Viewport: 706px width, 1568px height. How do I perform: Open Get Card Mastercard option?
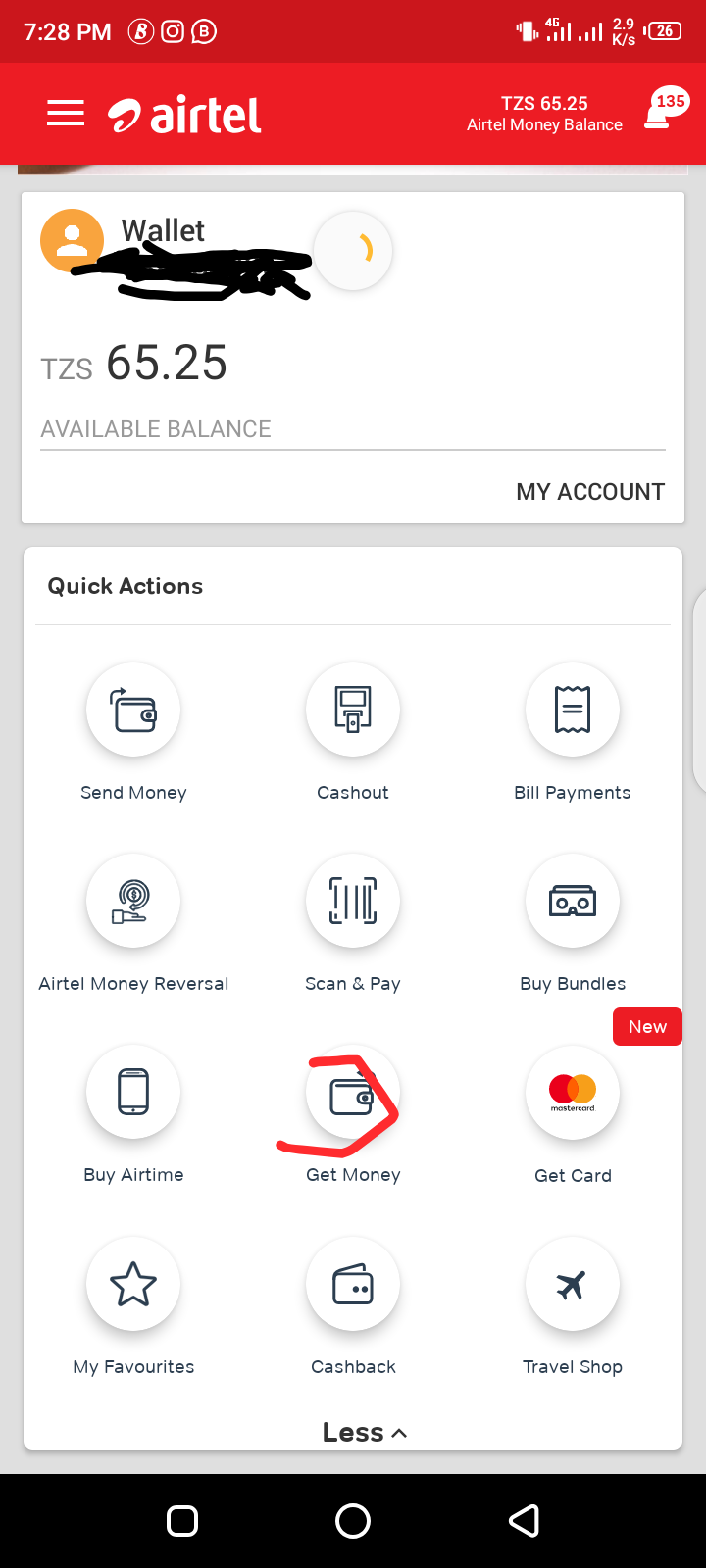pyautogui.click(x=573, y=1093)
